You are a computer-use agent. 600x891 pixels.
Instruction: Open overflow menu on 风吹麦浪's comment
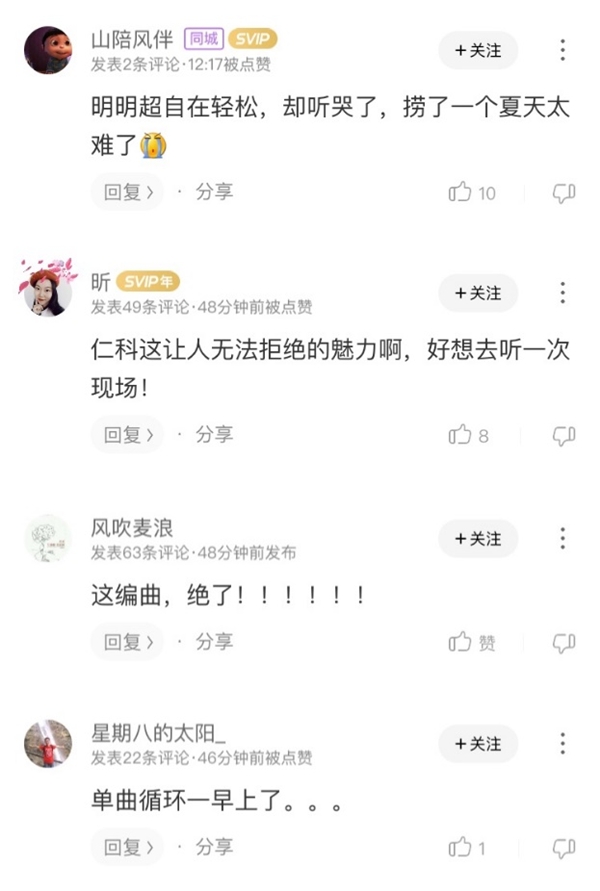point(563,539)
